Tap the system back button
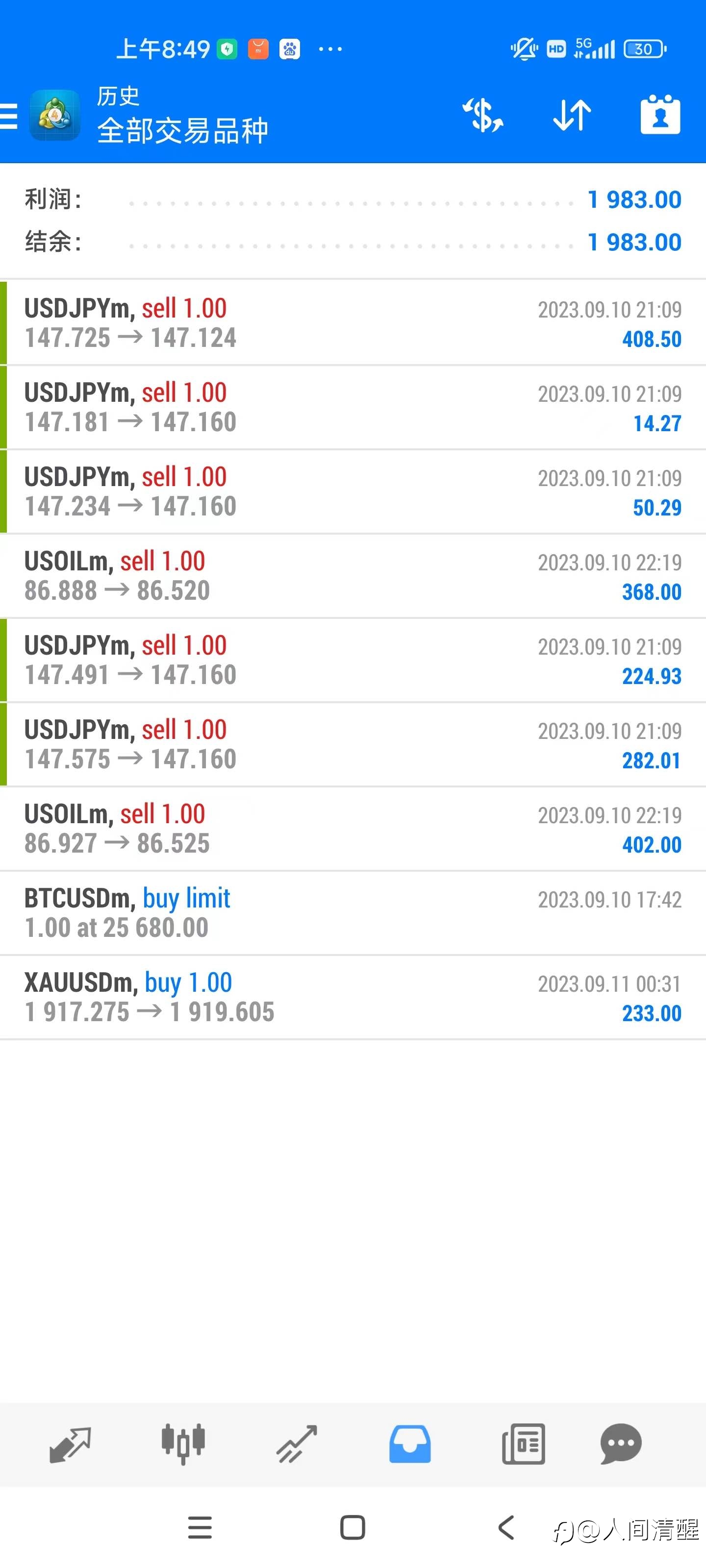This screenshot has width=706, height=1568. [x=506, y=1527]
